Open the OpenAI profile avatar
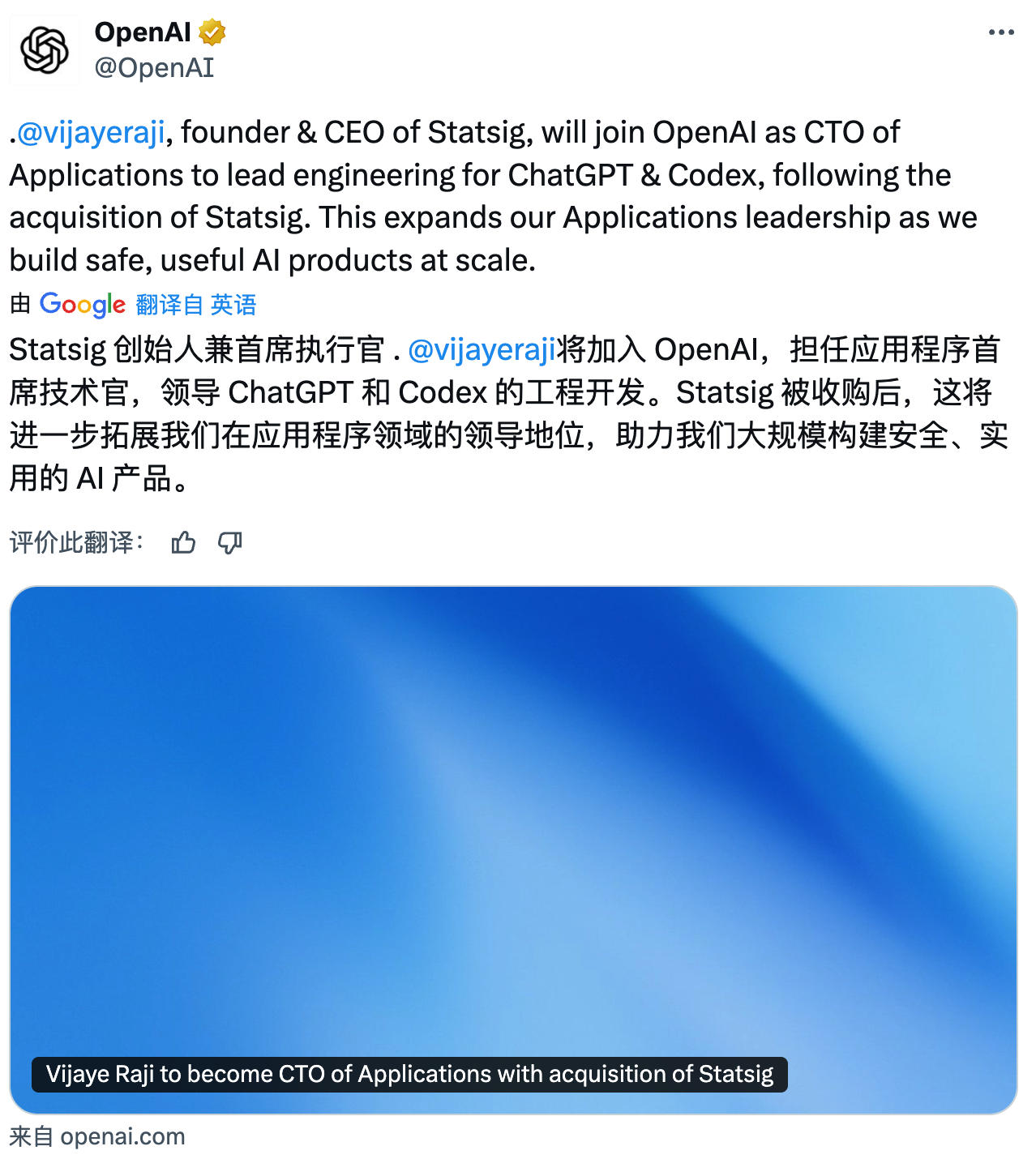The width and height of the screenshot is (1036, 1159). (x=45, y=50)
